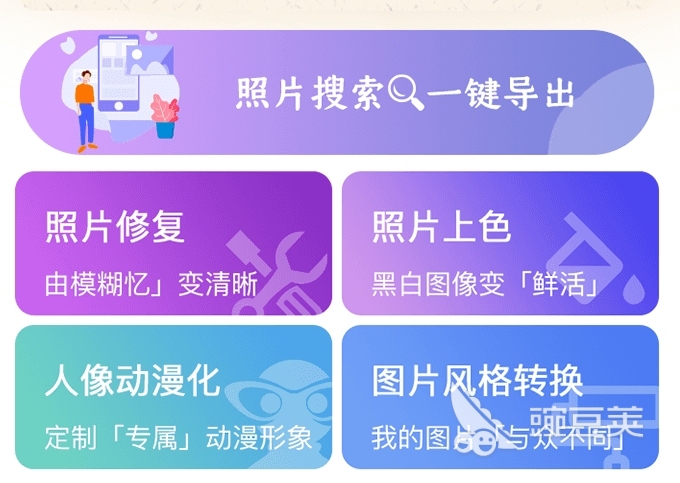Select the 照片上色 colorize card
This screenshot has width=680, height=483.
click(500, 244)
